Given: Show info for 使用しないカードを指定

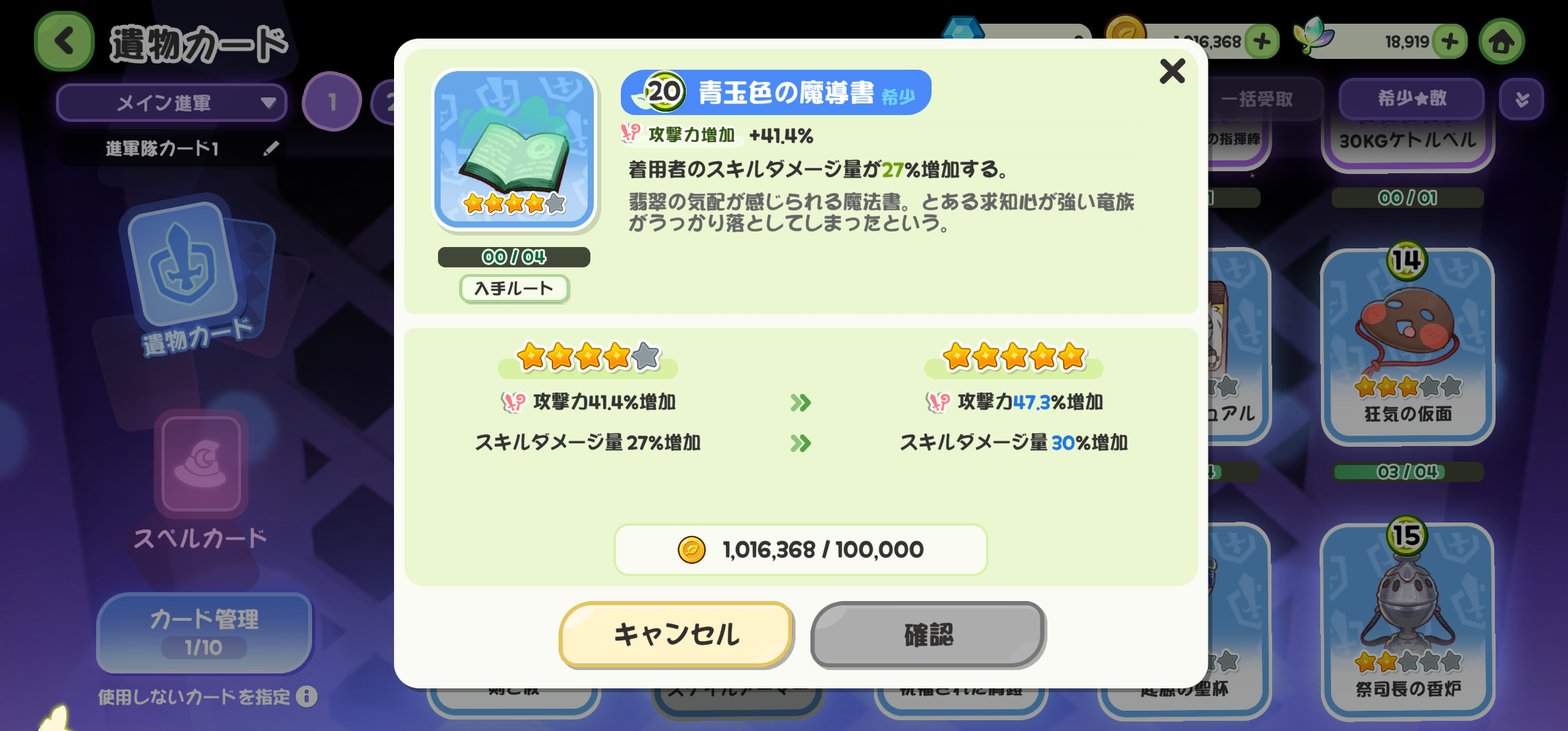Looking at the screenshot, I should coord(307,696).
